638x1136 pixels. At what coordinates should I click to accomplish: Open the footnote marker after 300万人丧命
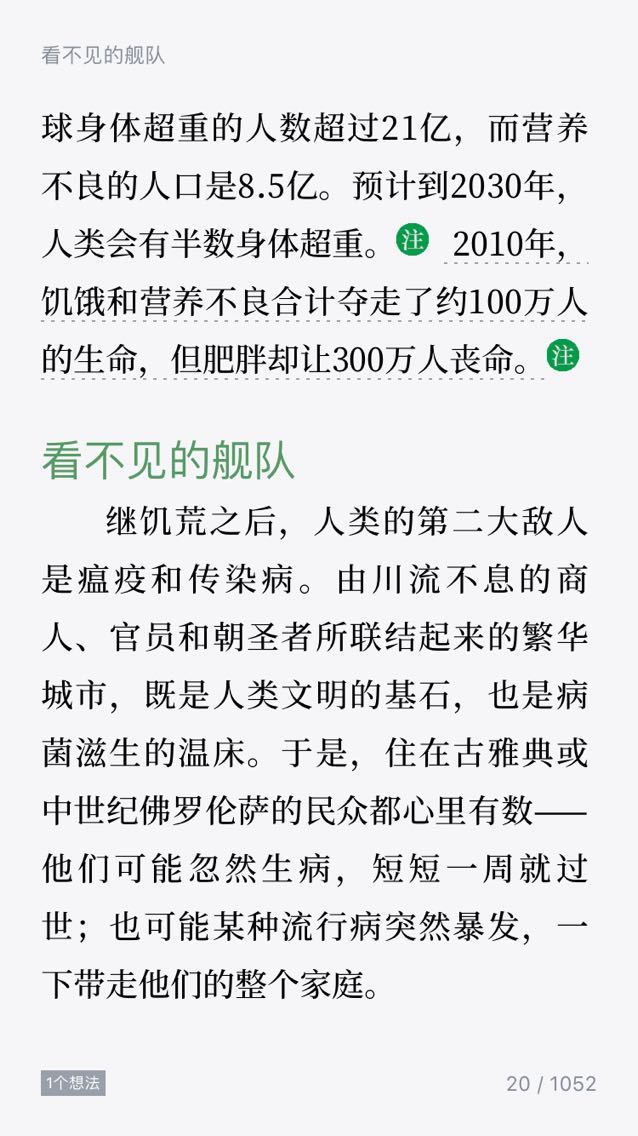click(x=563, y=355)
